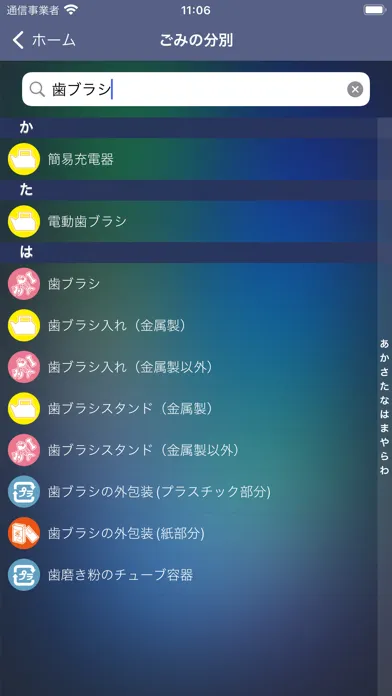
Task: Open the plain 歯ブラシ entry
Action: pyautogui.click(x=189, y=284)
